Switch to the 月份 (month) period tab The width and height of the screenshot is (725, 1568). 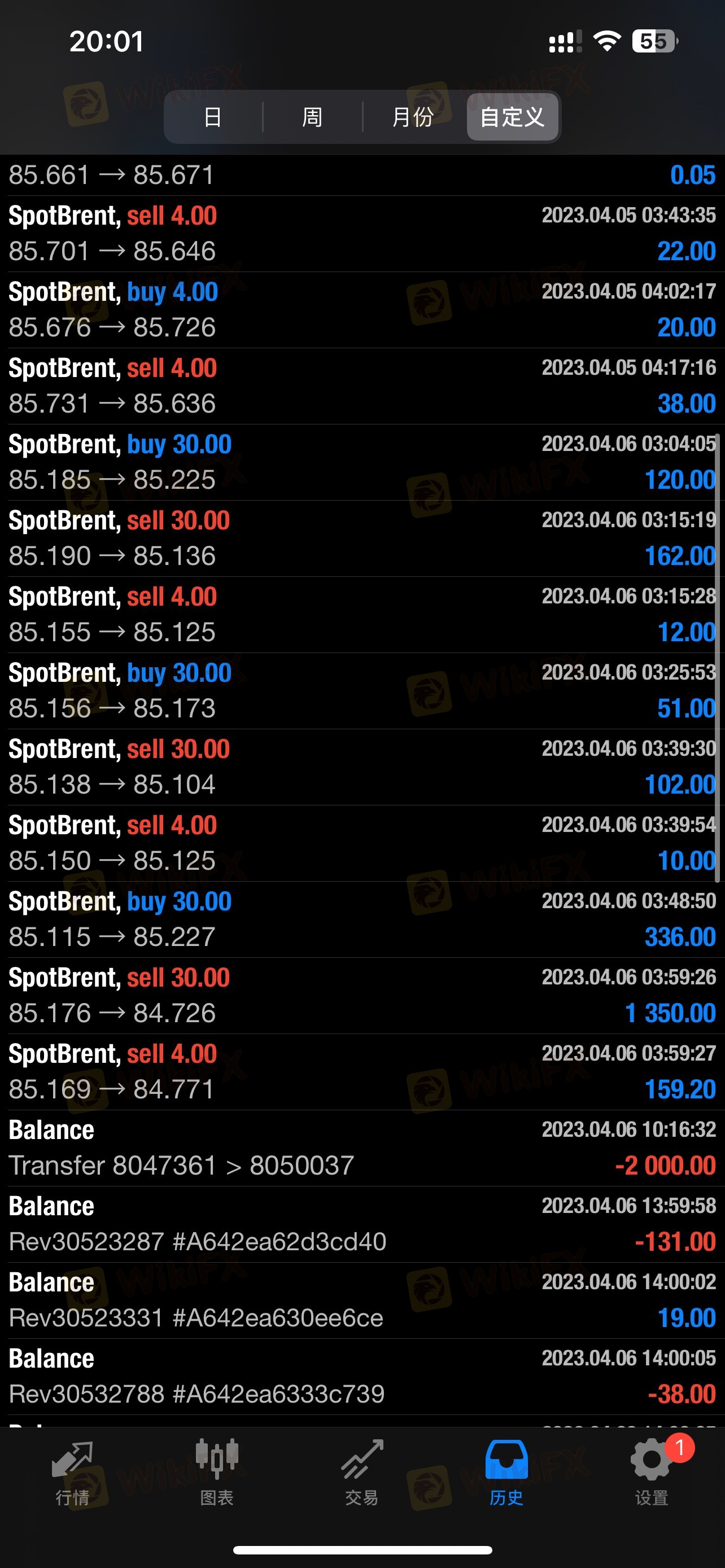[x=413, y=117]
